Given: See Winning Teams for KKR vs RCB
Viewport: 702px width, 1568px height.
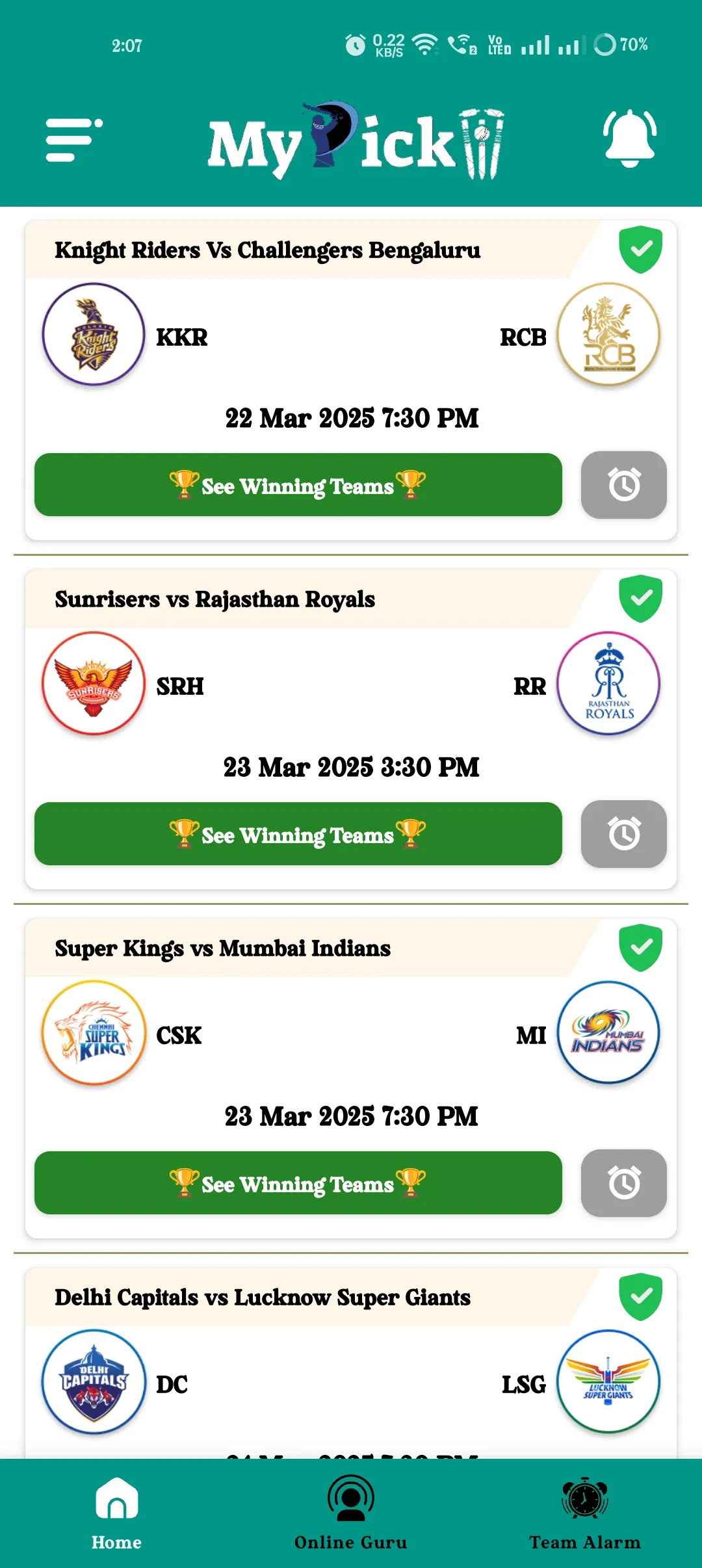Looking at the screenshot, I should 298,485.
